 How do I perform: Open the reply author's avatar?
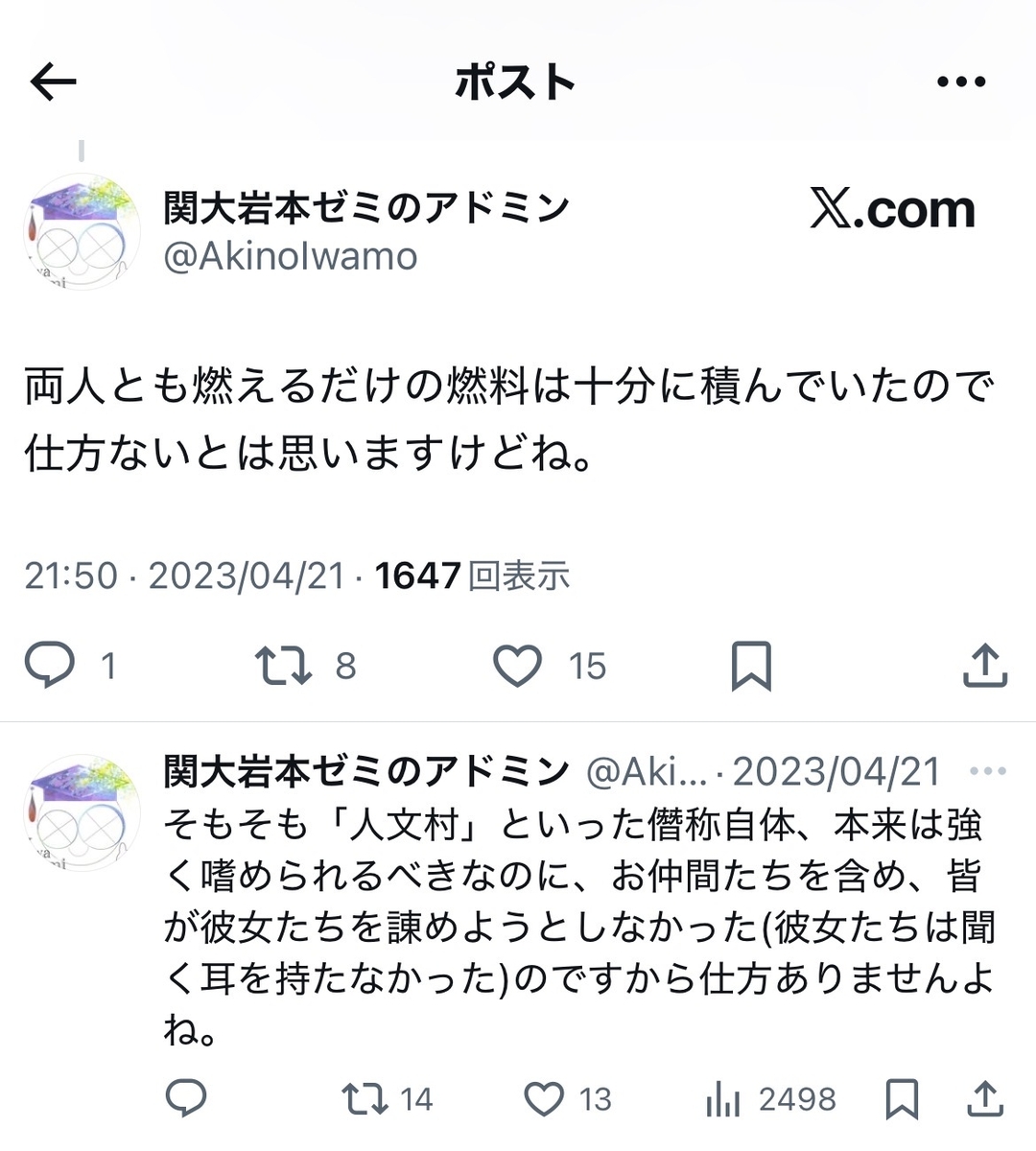point(82,811)
